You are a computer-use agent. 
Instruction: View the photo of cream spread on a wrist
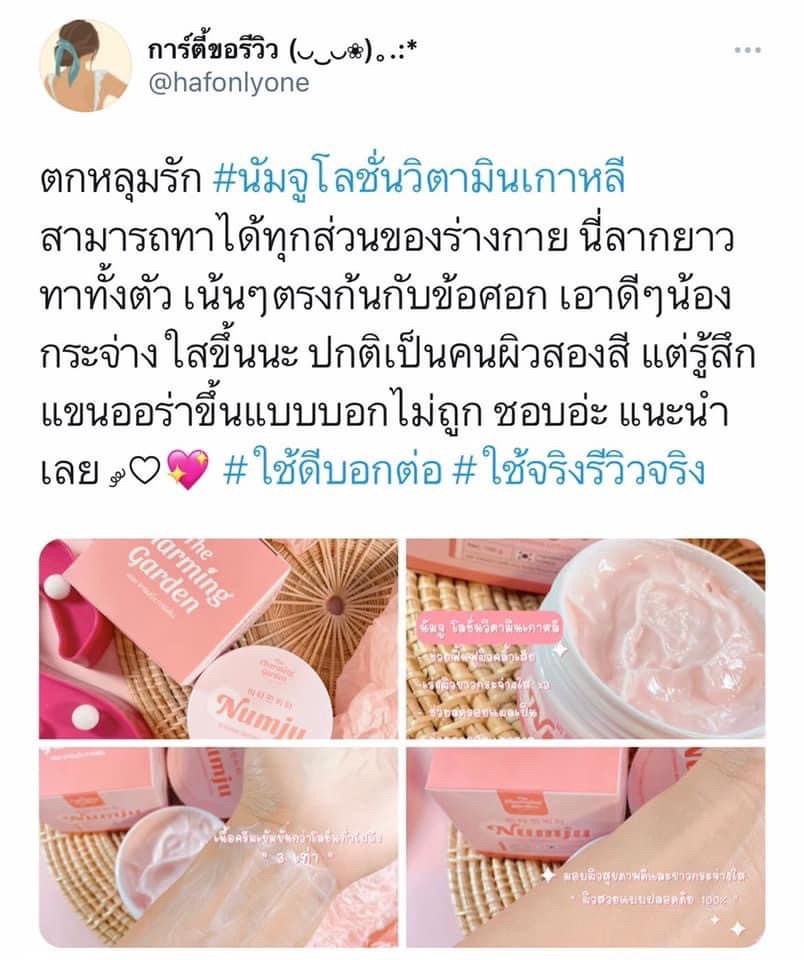click(218, 846)
